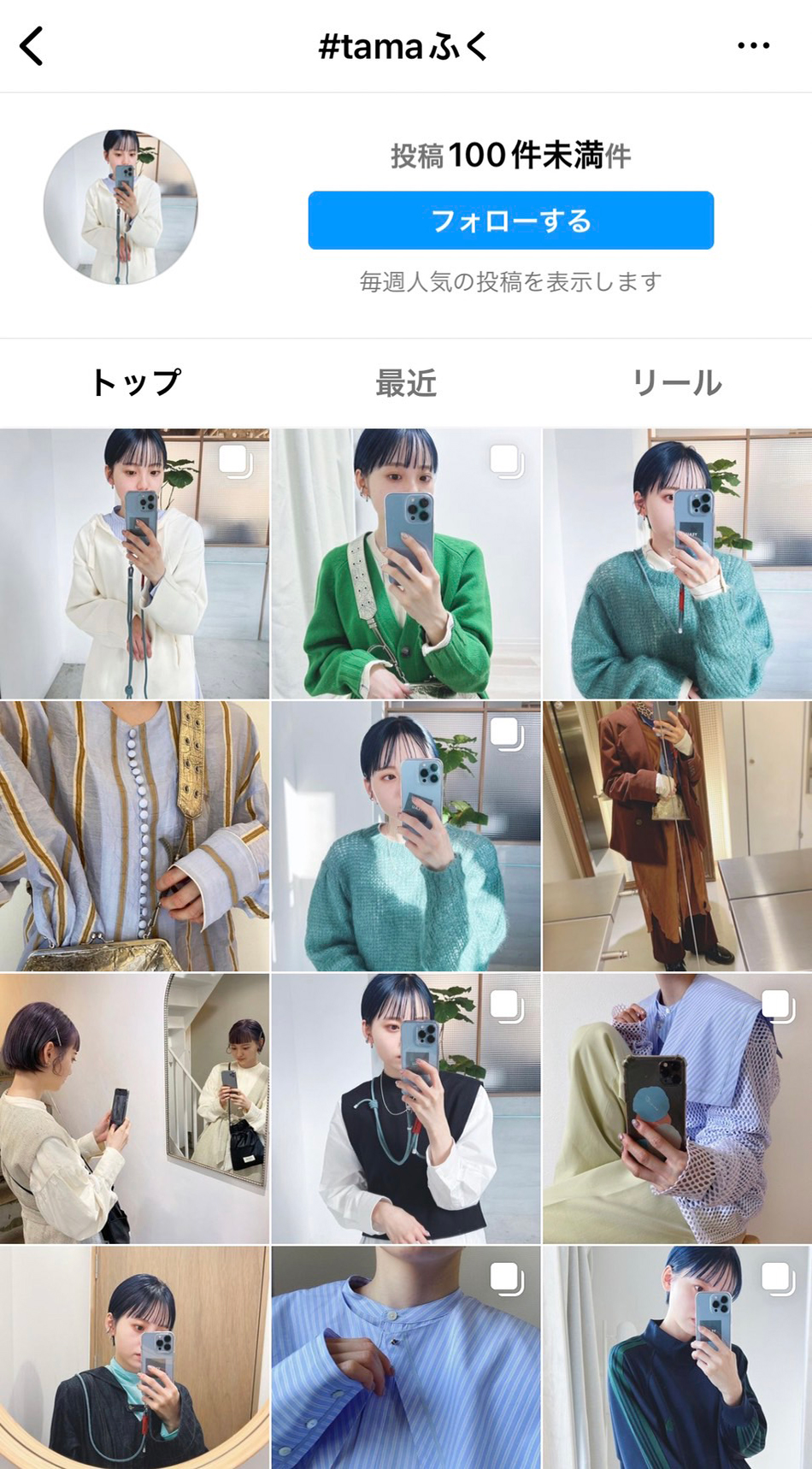Select the トップ tab
The height and width of the screenshot is (1469, 812).
click(136, 383)
